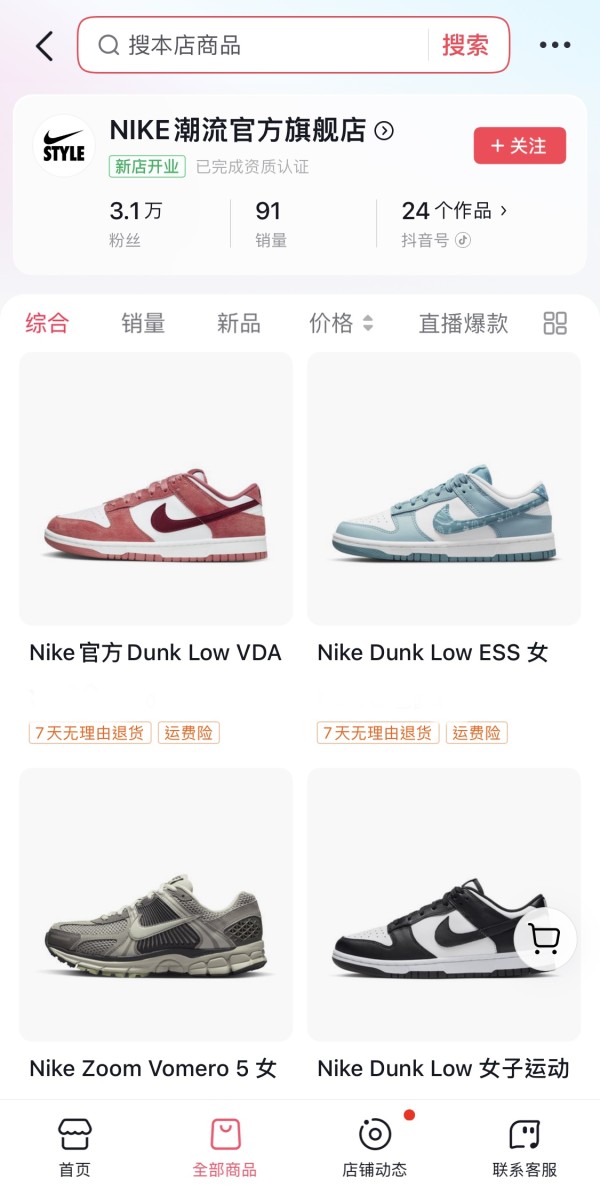Open NIKE潮流官方旗舰店 store details arrow
The image size is (600, 1195).
click(384, 131)
